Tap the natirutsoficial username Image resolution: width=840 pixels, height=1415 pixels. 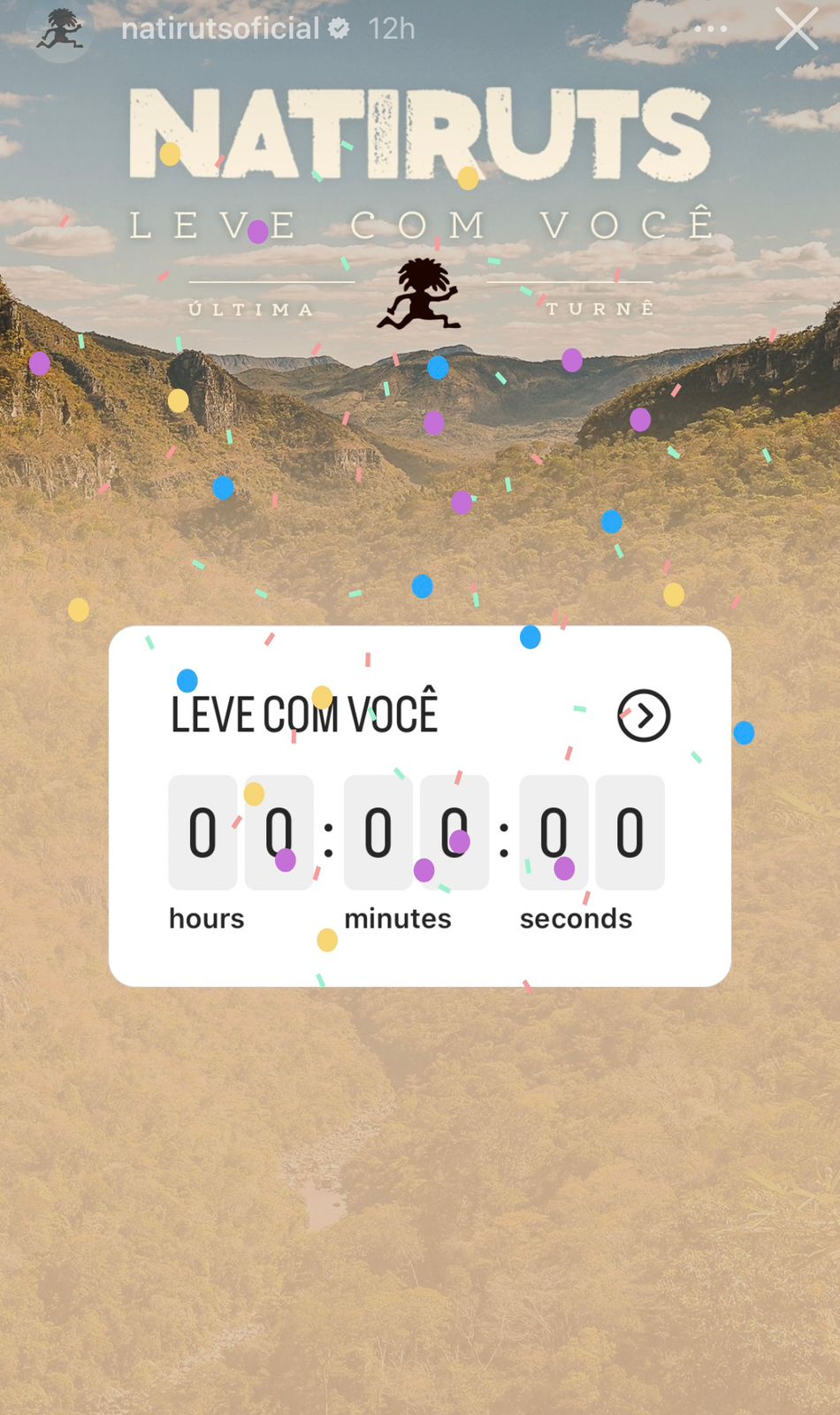pos(220,28)
